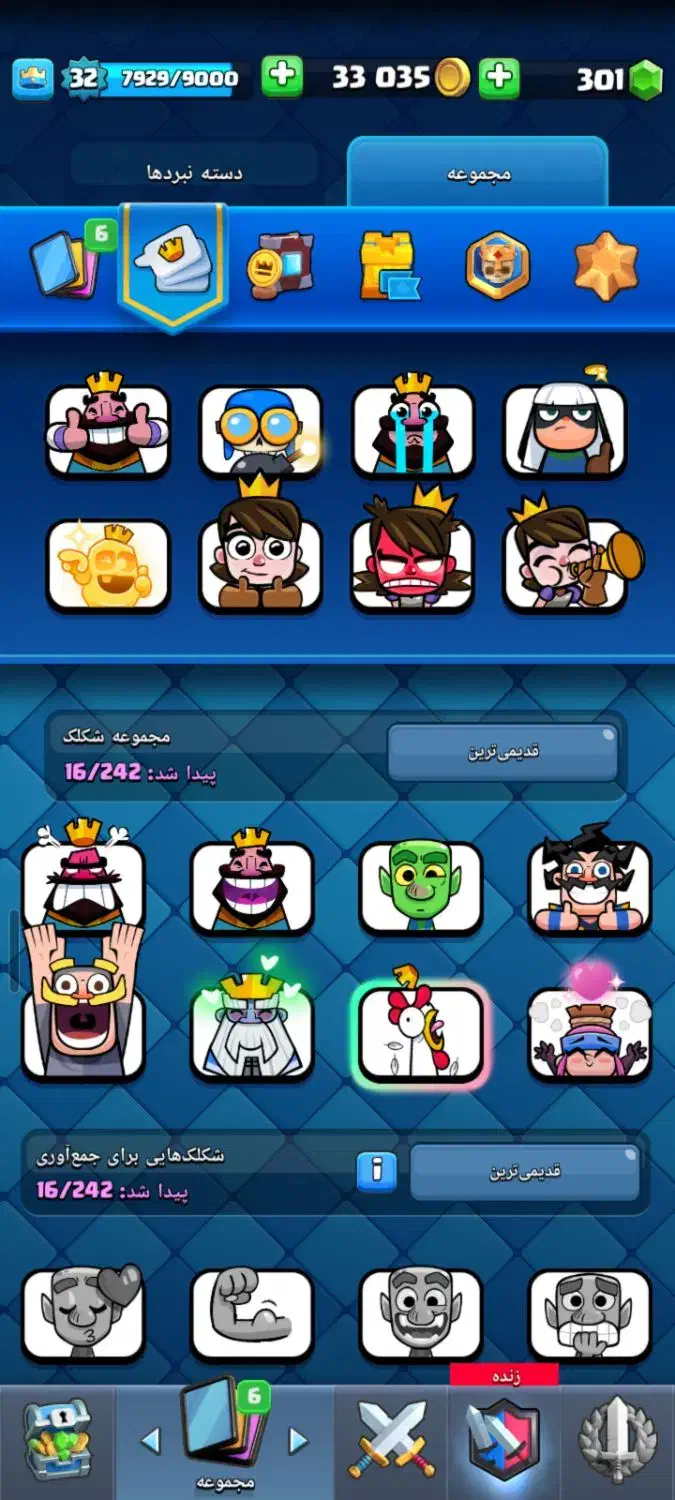The height and width of the screenshot is (1500, 675).
Task: Open the star points section
Action: coord(605,265)
